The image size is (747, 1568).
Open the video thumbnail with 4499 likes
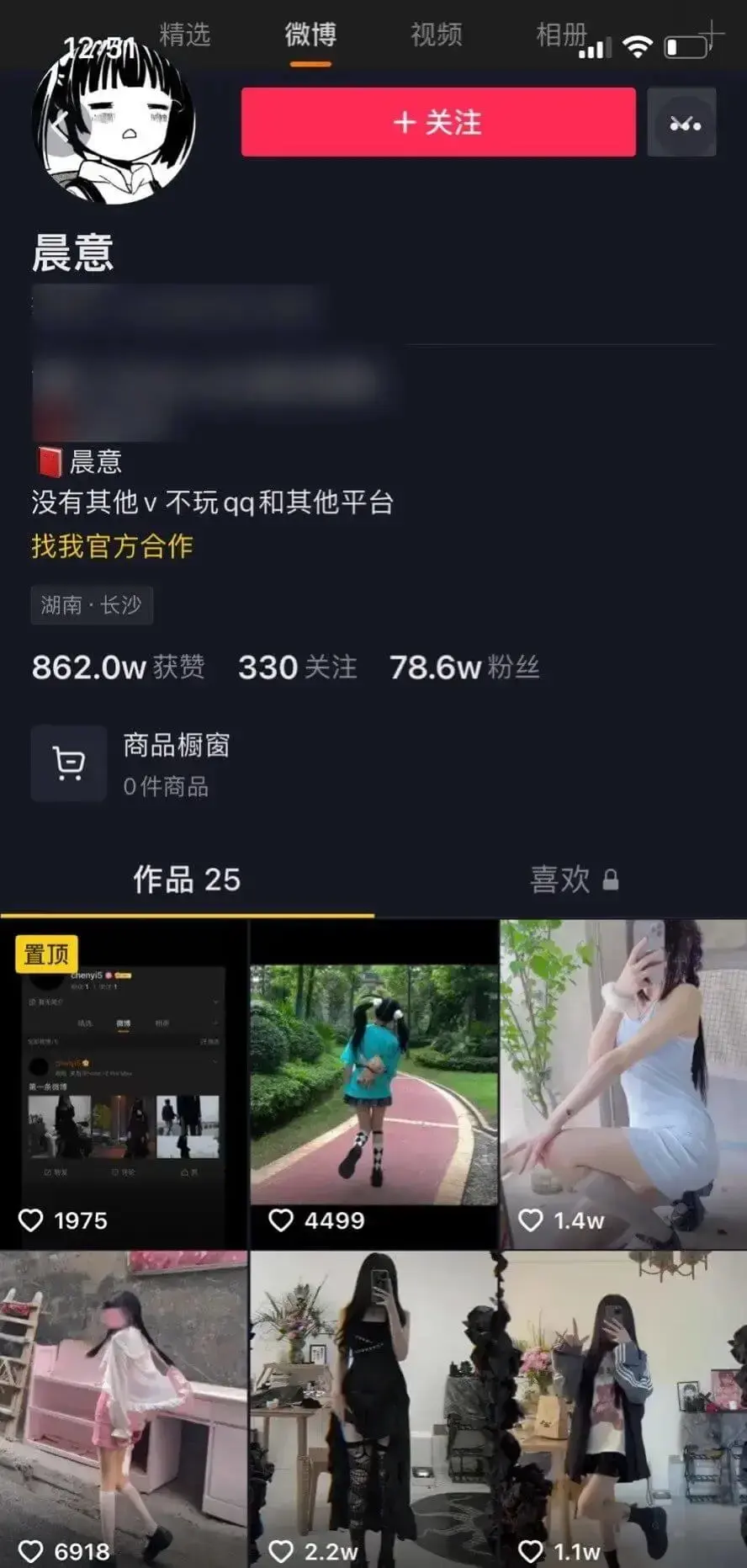pos(373,1077)
